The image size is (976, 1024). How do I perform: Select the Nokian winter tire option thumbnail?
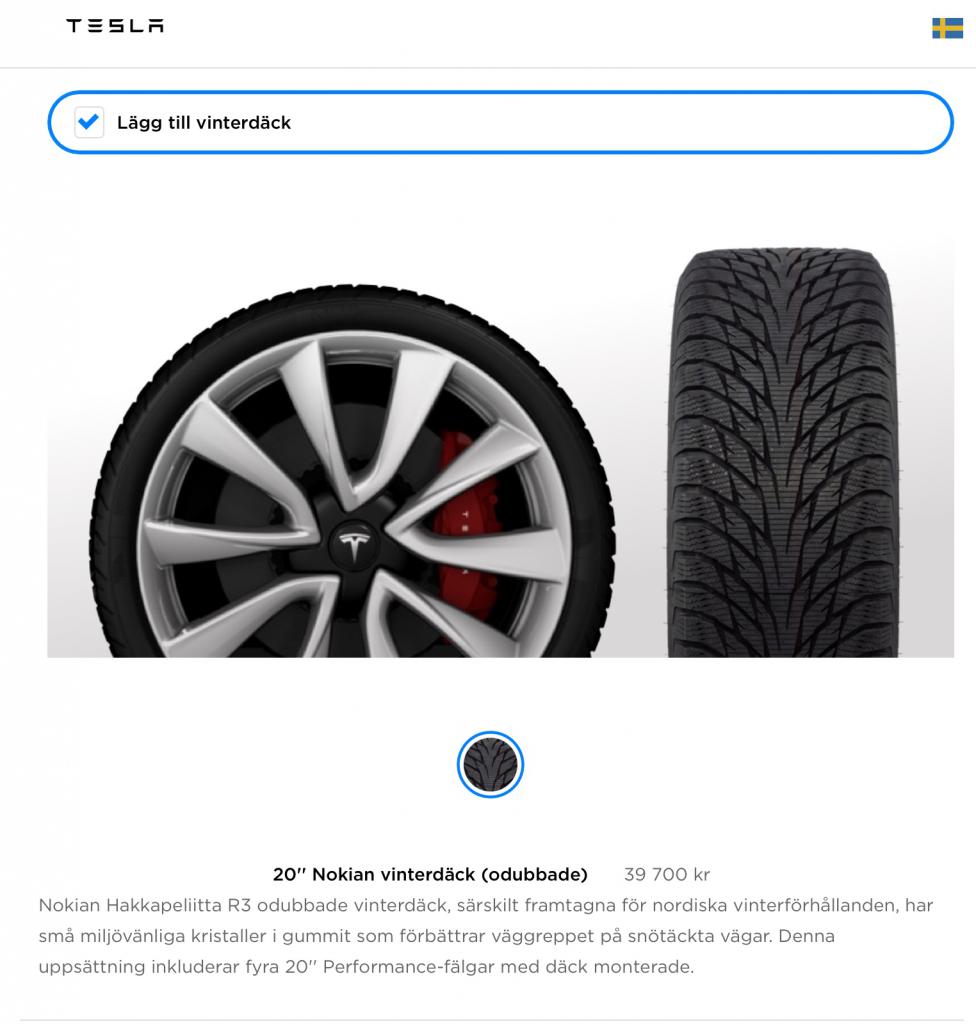pos(490,765)
